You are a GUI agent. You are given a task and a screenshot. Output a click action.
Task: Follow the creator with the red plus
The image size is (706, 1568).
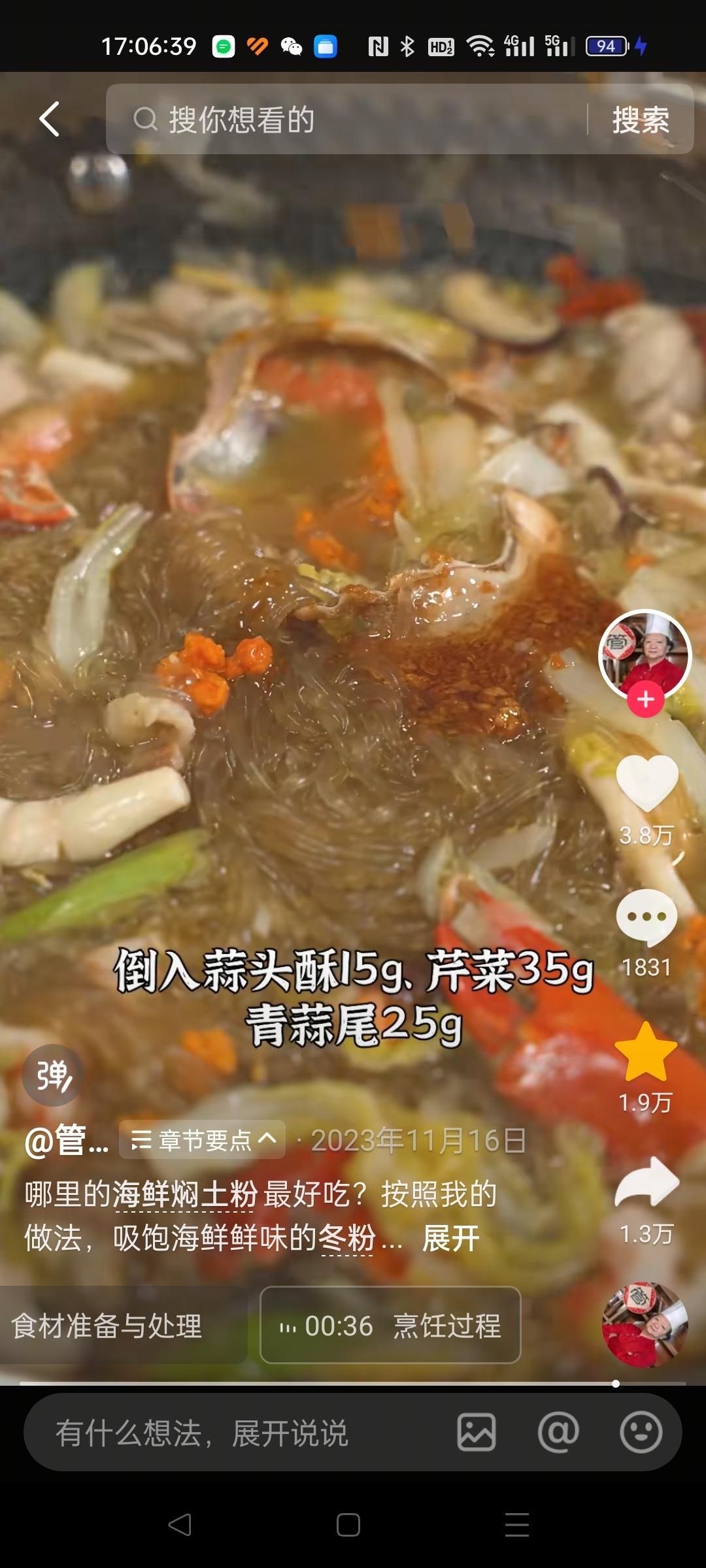[x=646, y=699]
